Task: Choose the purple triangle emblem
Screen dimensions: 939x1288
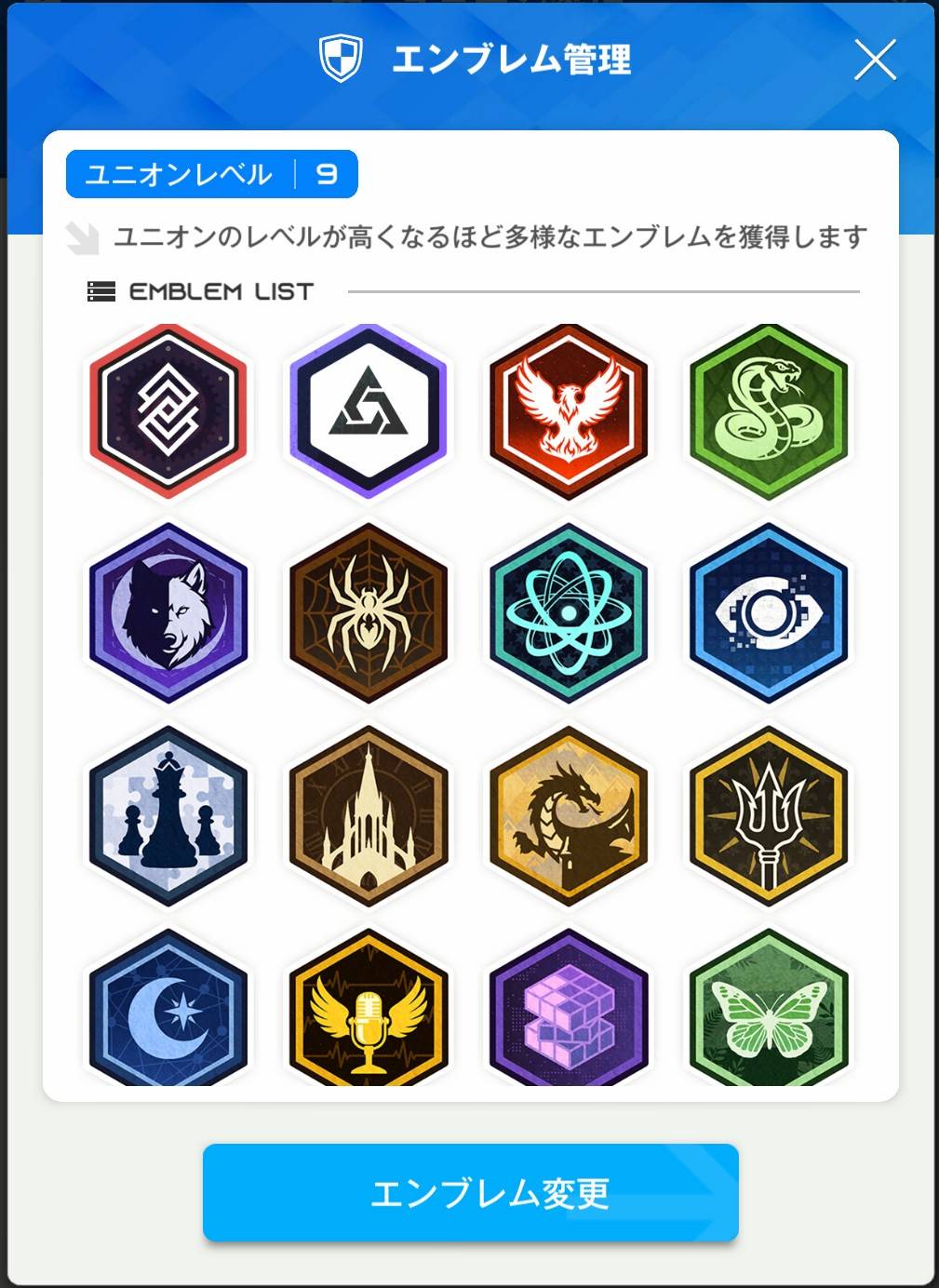Action: [x=369, y=411]
